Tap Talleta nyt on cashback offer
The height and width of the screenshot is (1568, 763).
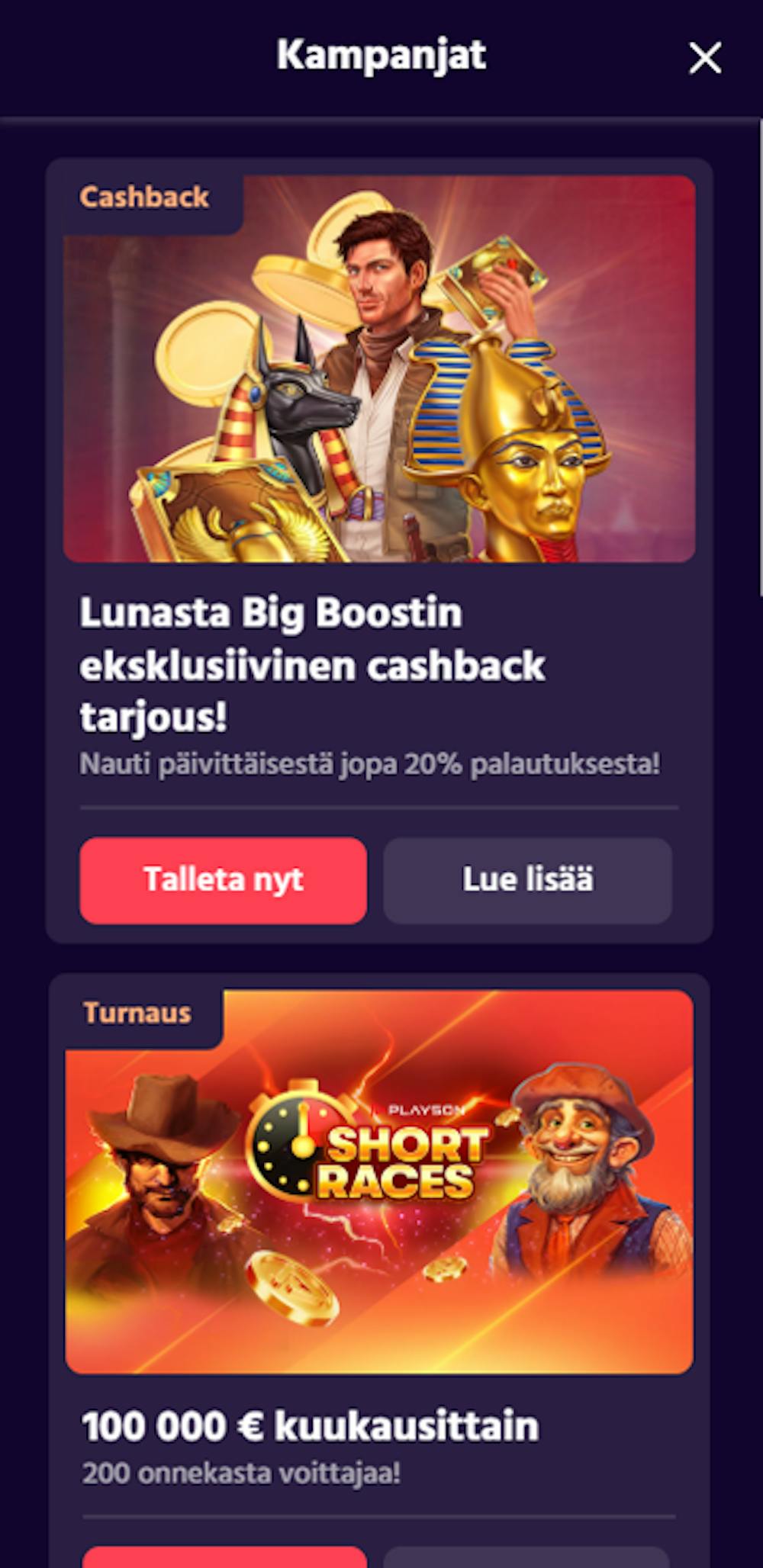[x=223, y=880]
